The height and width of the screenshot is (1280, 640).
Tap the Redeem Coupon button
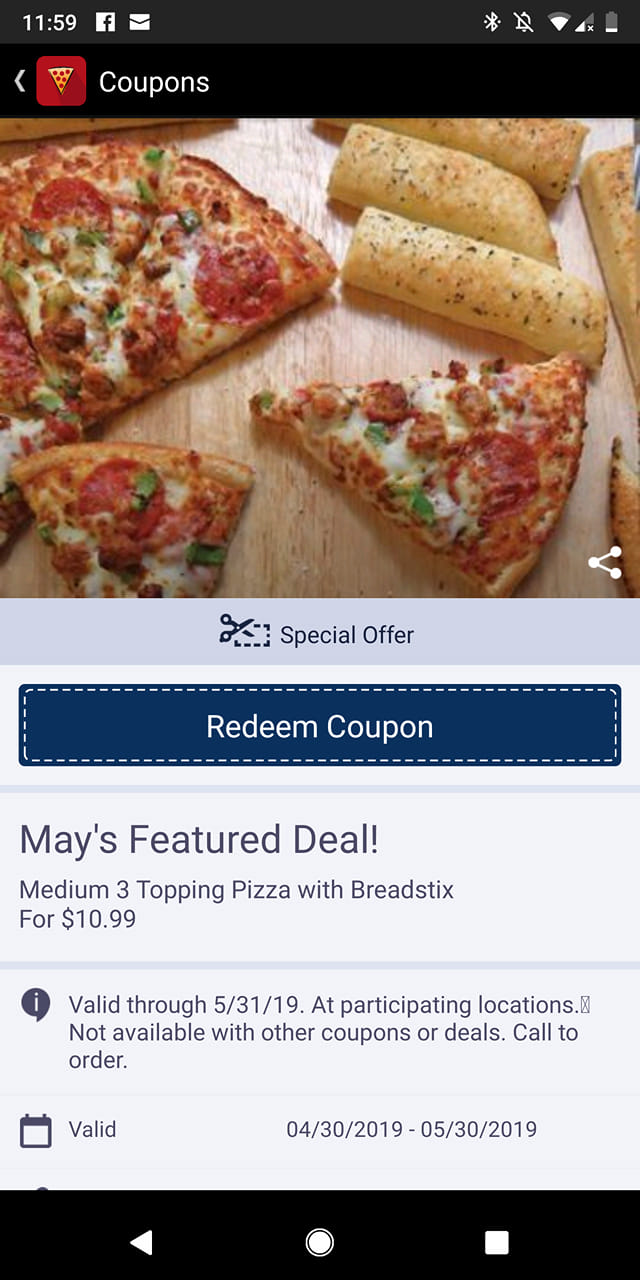pyautogui.click(x=320, y=726)
